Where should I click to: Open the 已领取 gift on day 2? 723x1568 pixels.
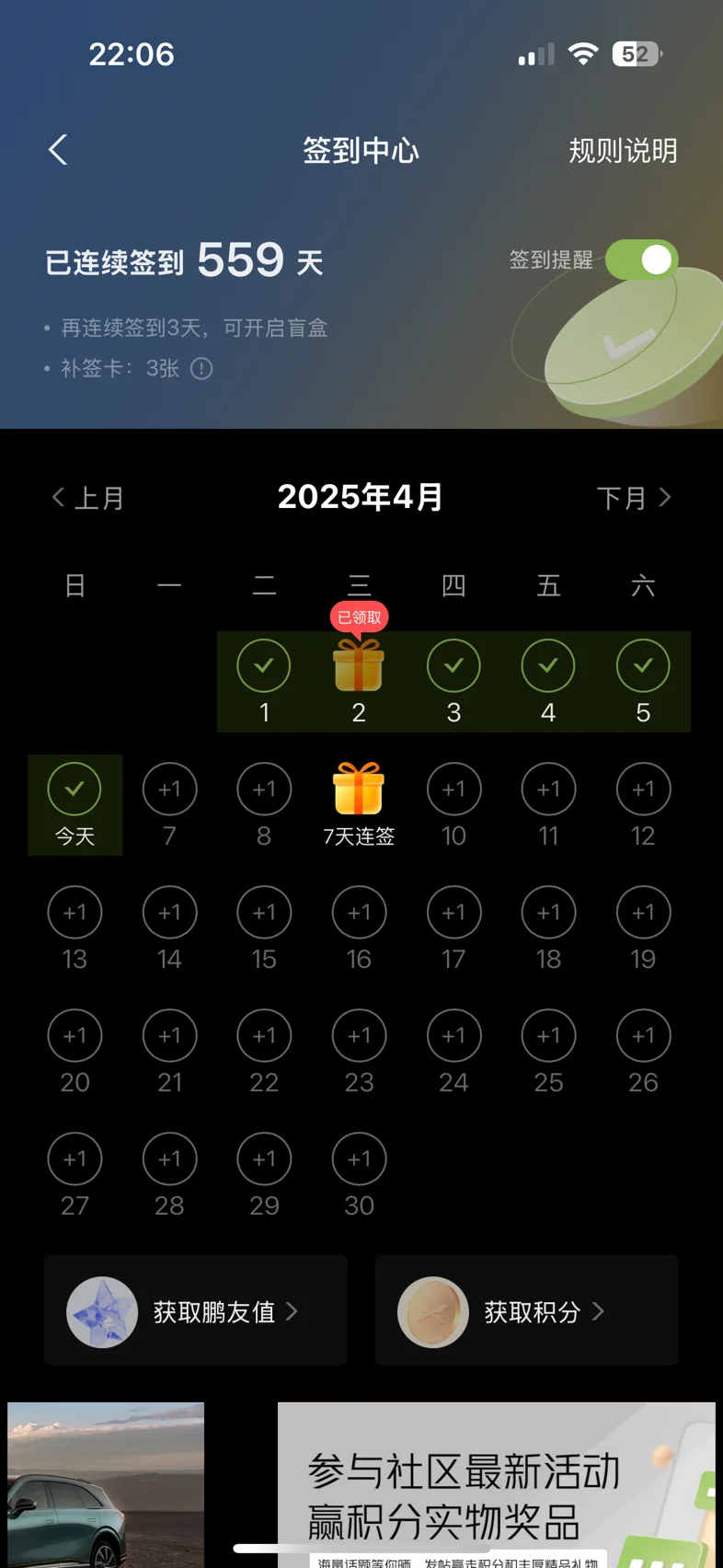tap(359, 665)
